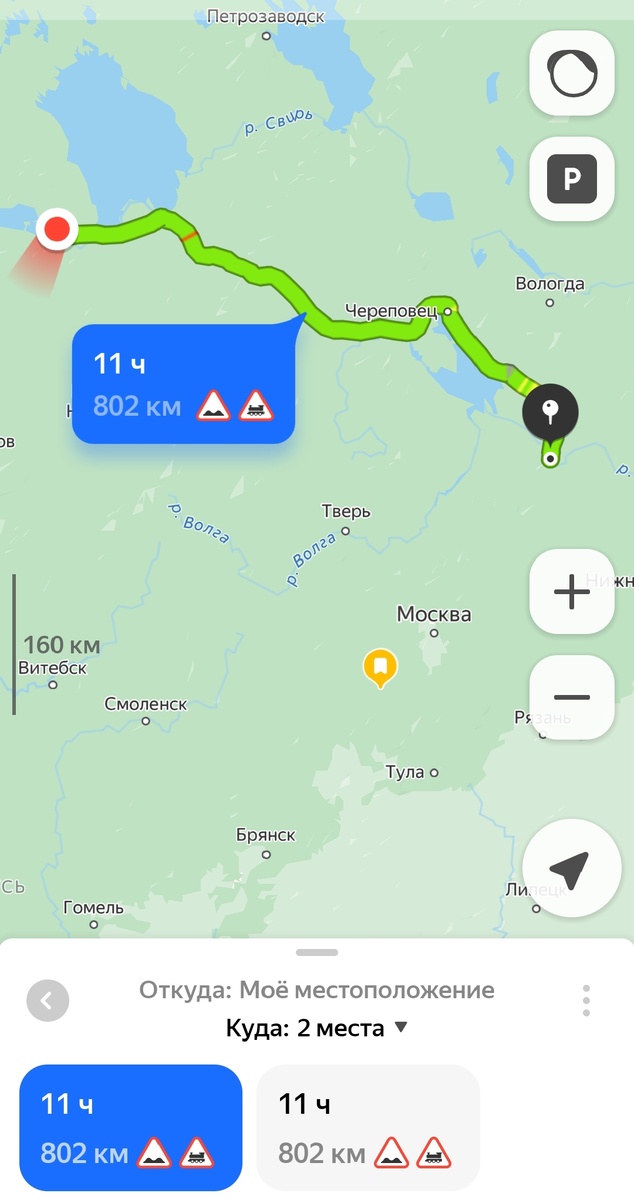Zoom in on the map
634x1200 pixels.
[571, 592]
